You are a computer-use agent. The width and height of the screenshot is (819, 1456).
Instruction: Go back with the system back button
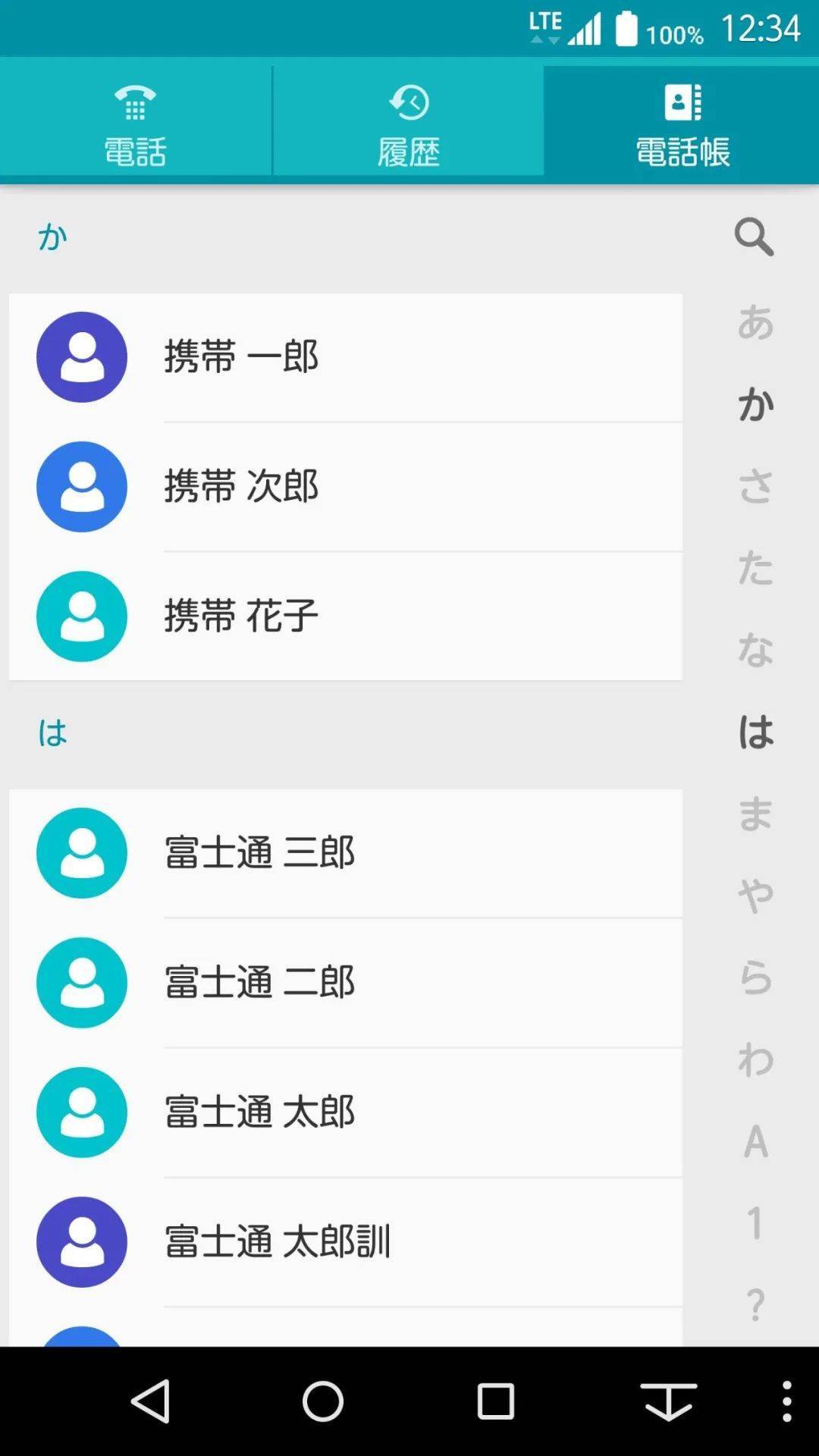(x=151, y=1401)
